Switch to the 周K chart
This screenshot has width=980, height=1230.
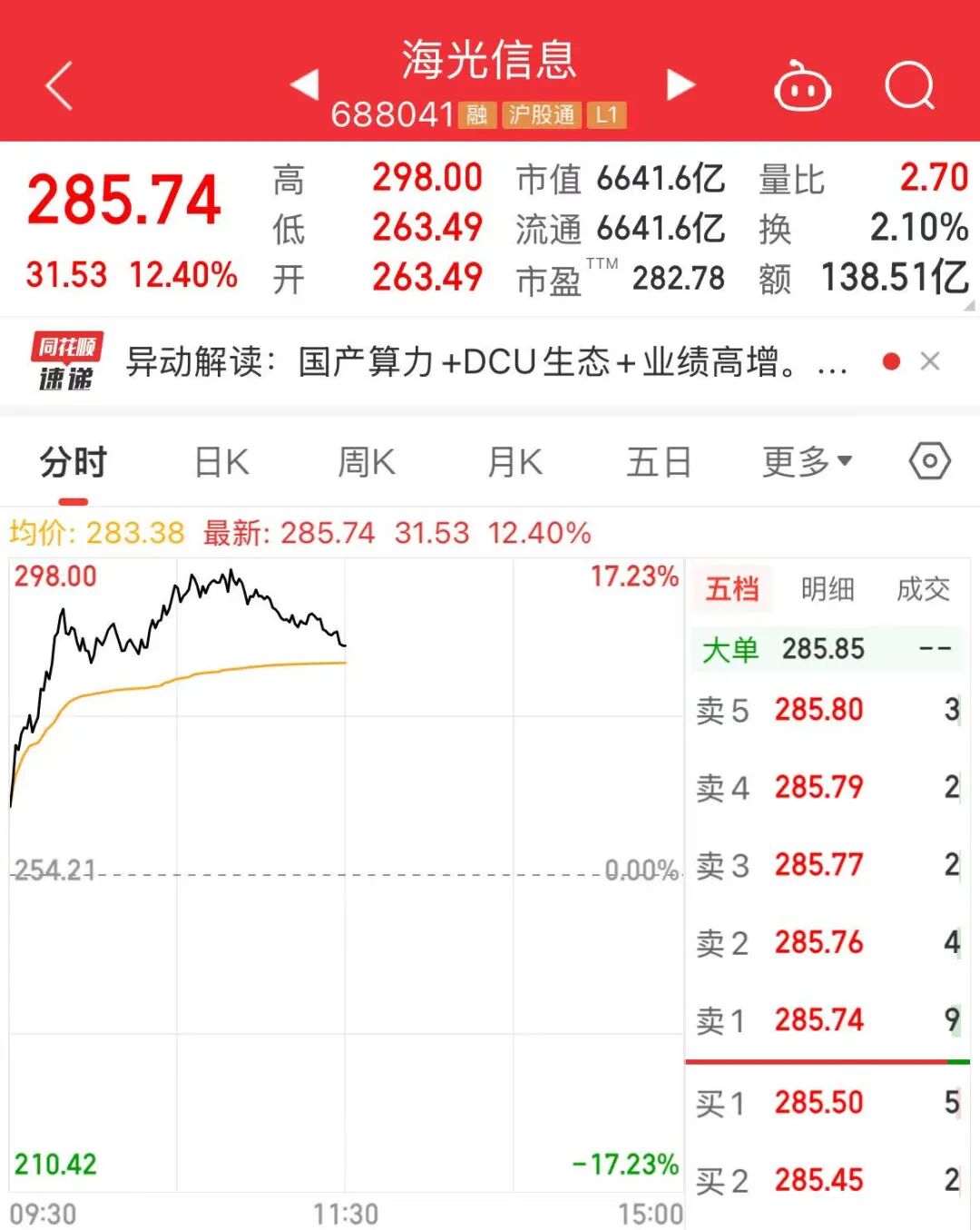367,463
